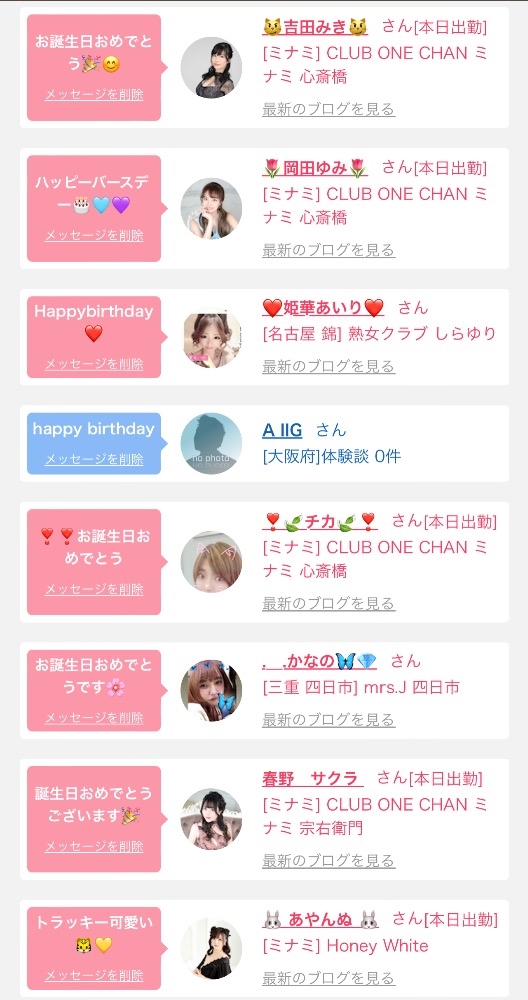Delete the message sent to かなの
Image resolution: width=528 pixels, height=1000 pixels.
pos(94,718)
